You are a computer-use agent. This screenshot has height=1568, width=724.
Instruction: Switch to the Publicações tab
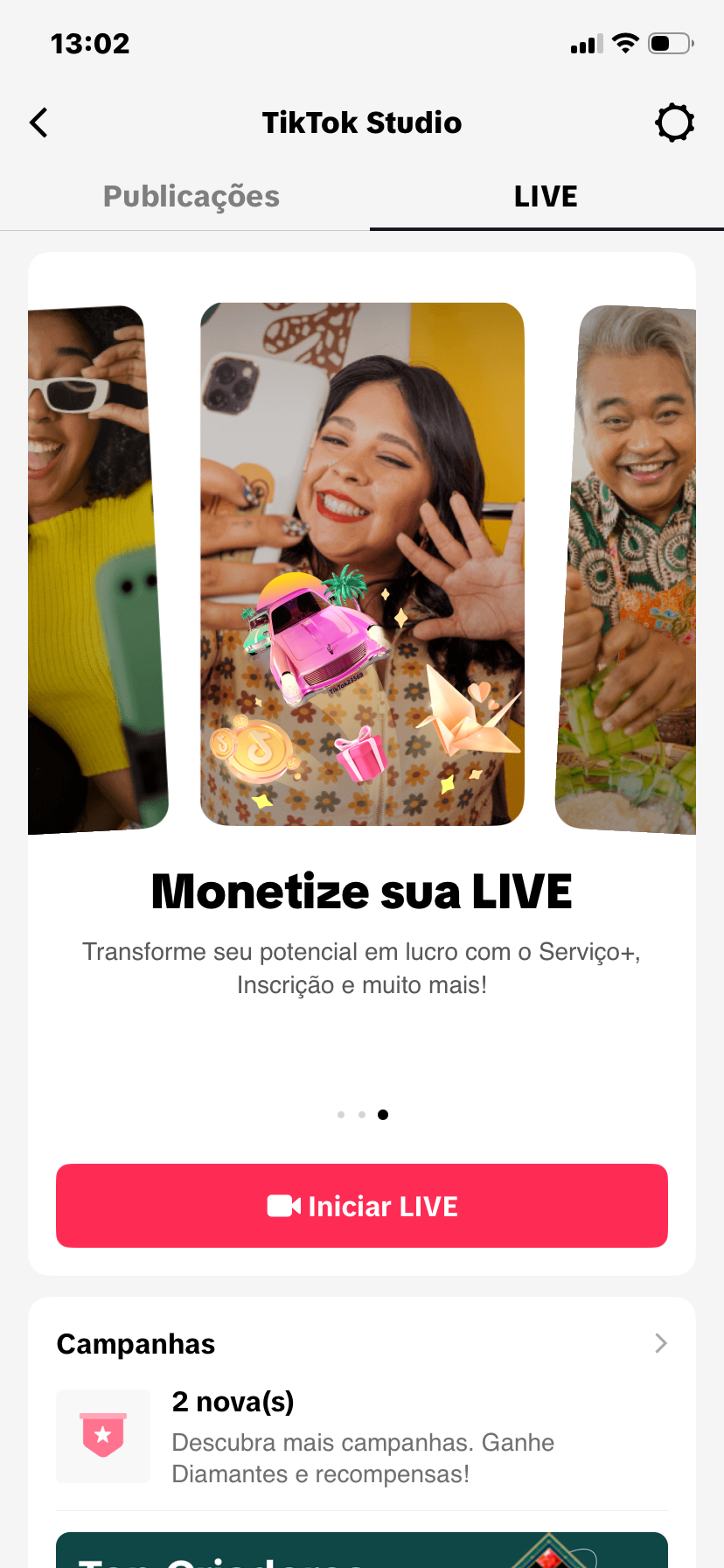pyautogui.click(x=191, y=197)
